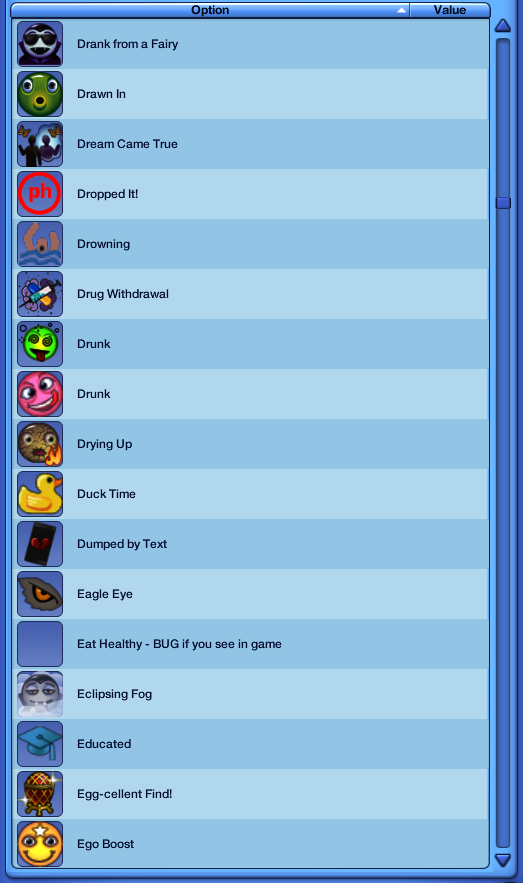Pick the Dream Came True entry
The image size is (523, 883).
pos(250,144)
